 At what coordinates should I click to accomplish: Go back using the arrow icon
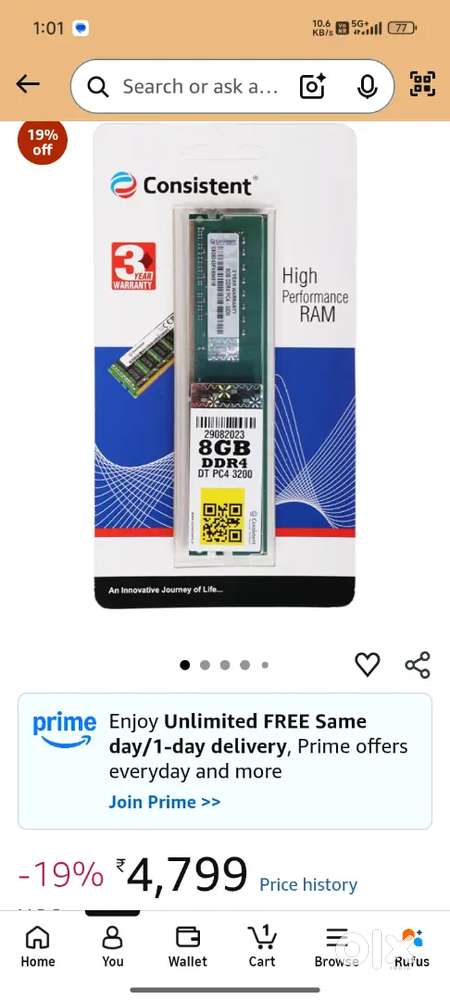tap(27, 84)
